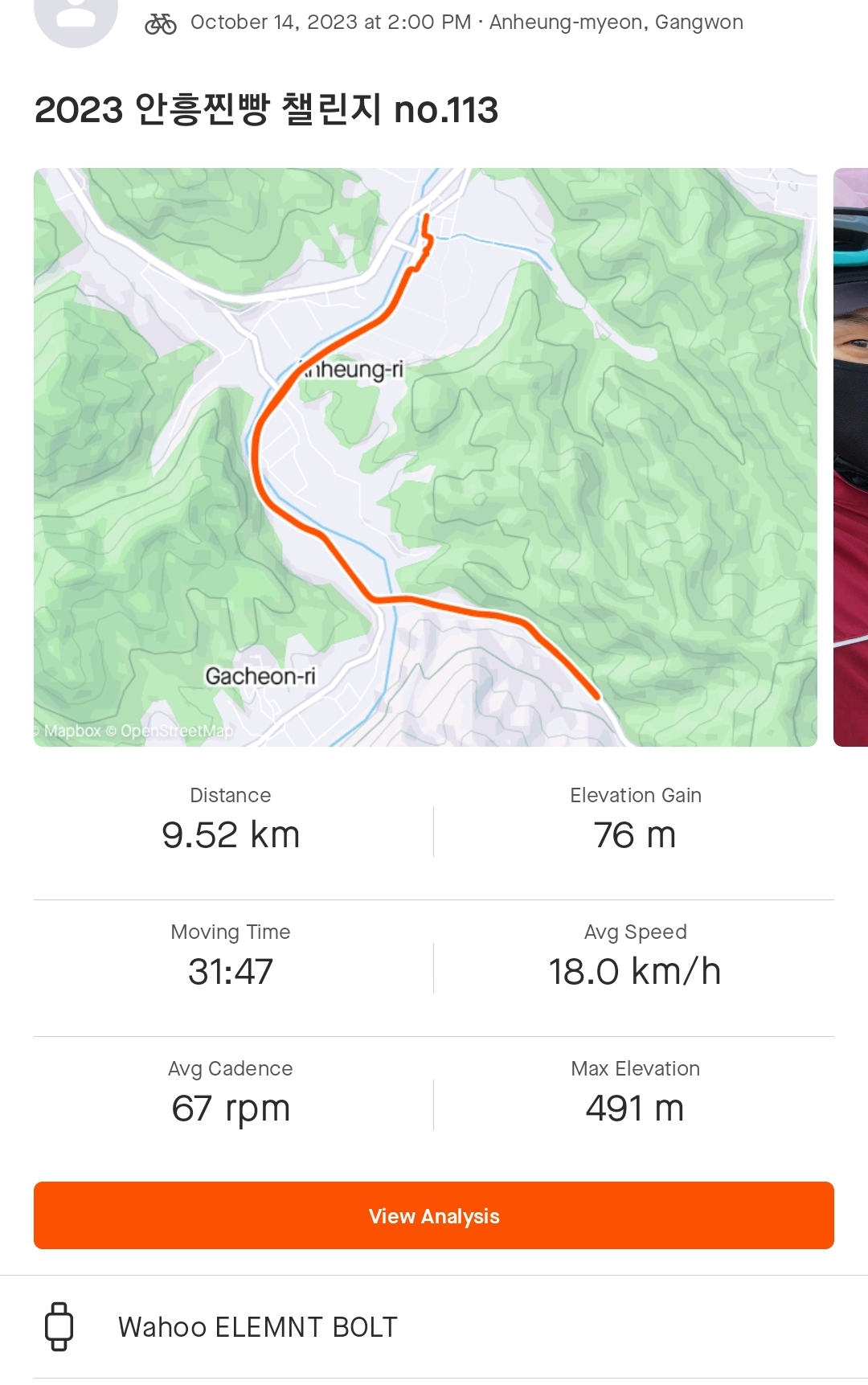Open the View Analysis button

click(x=433, y=1215)
